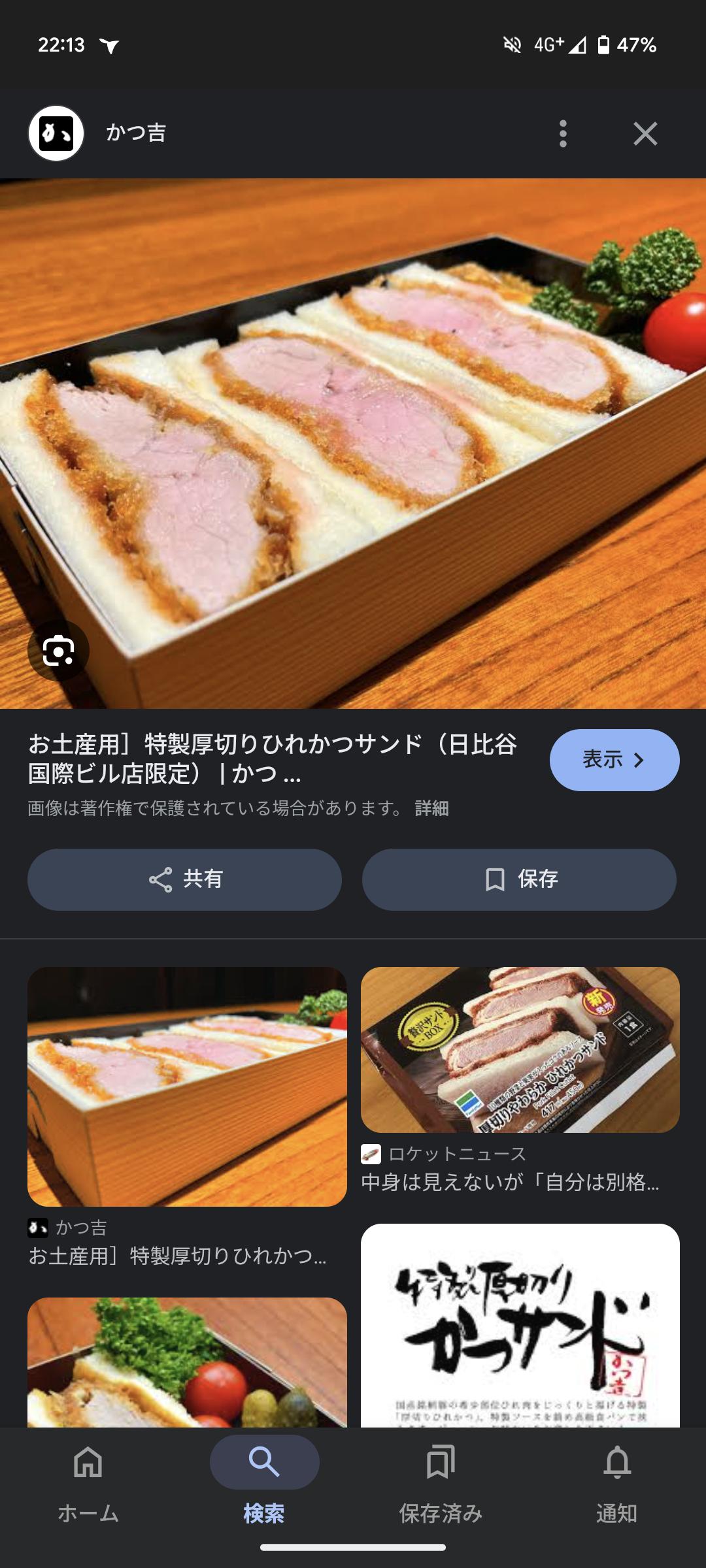The height and width of the screenshot is (1568, 706).
Task: Open 詳細 link about image copyright
Action: point(431,809)
